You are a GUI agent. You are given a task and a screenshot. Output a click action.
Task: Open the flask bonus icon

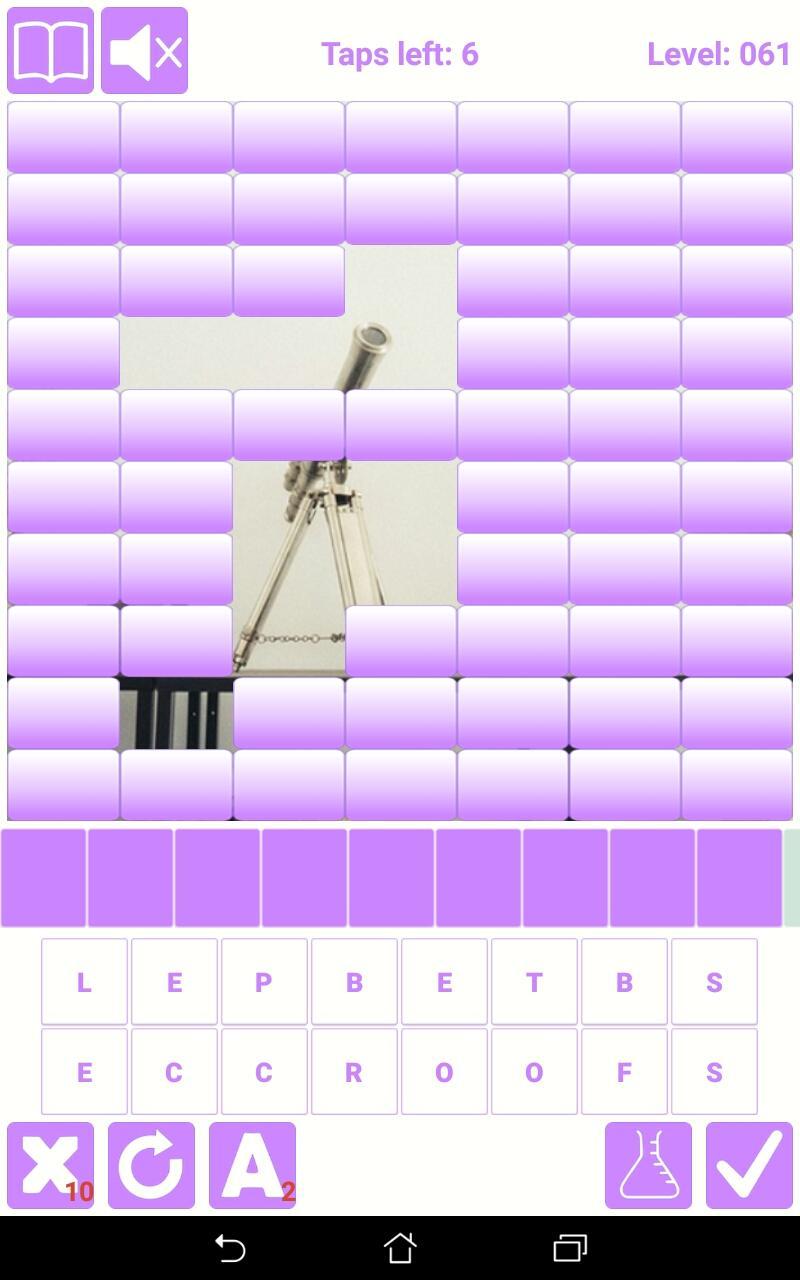(x=648, y=1166)
